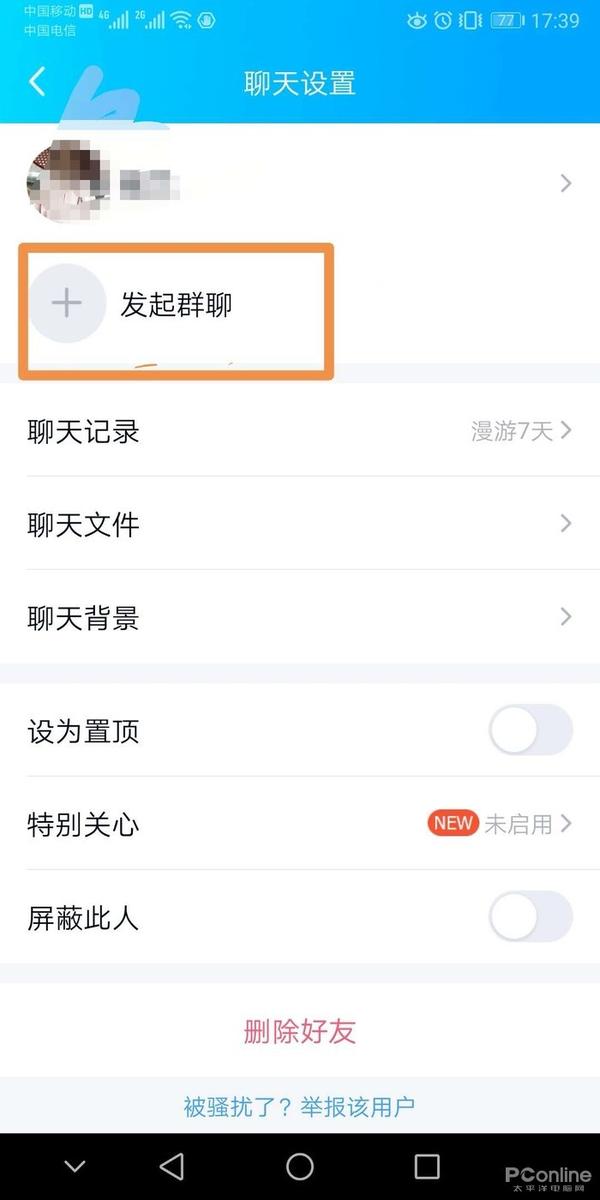This screenshot has height=1200, width=600.
Task: Toggle 设为置顶 pin-to-top switch
Action: 530,730
